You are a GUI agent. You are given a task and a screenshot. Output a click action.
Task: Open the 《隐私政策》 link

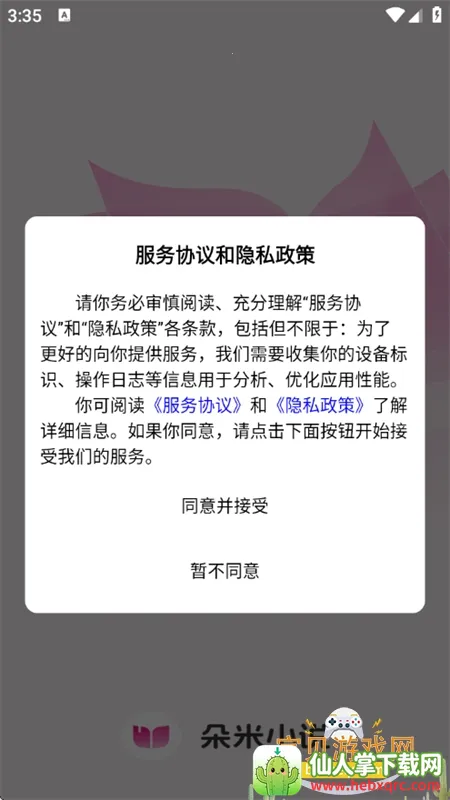click(x=320, y=405)
